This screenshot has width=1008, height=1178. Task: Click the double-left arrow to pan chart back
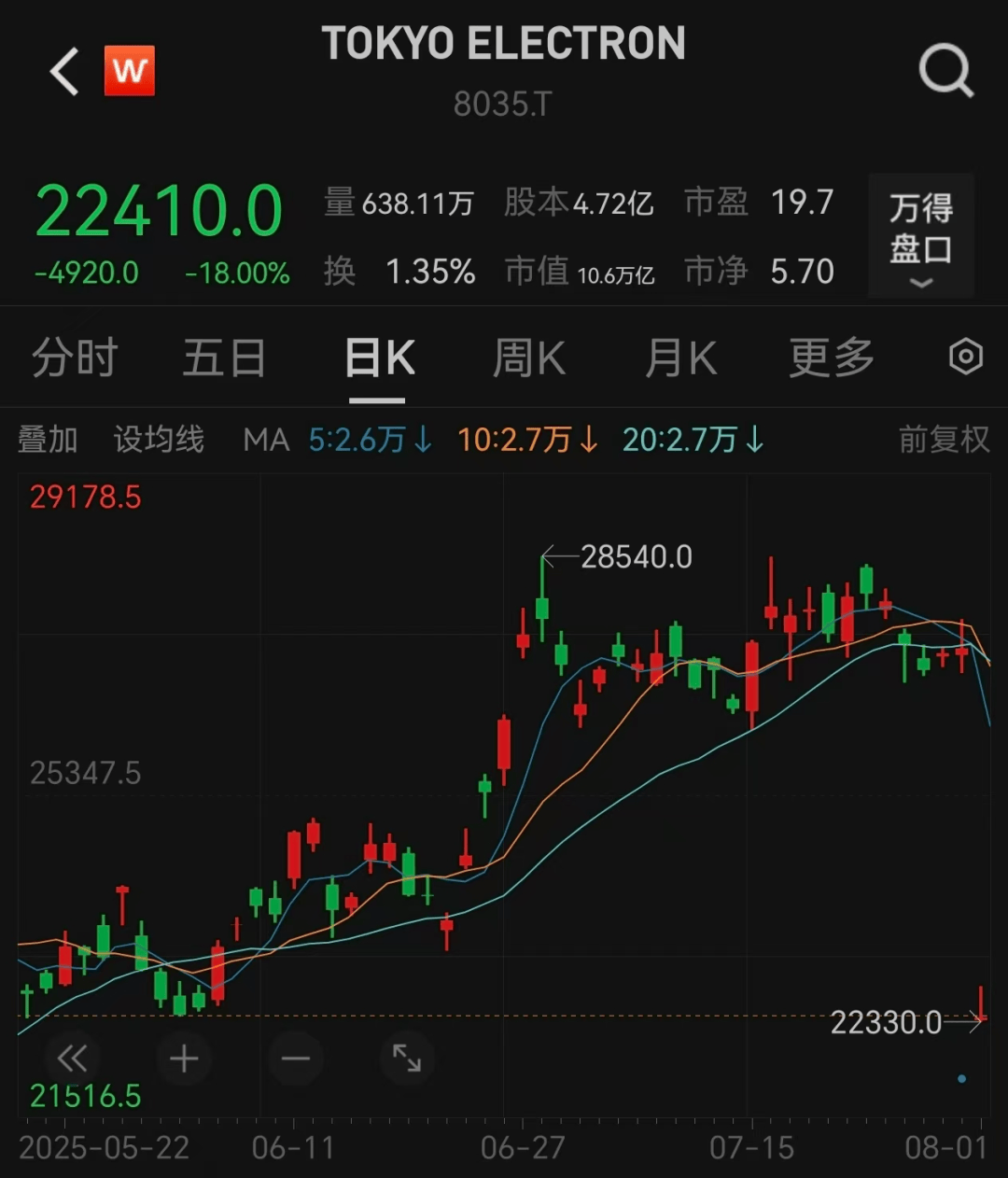[x=73, y=1059]
